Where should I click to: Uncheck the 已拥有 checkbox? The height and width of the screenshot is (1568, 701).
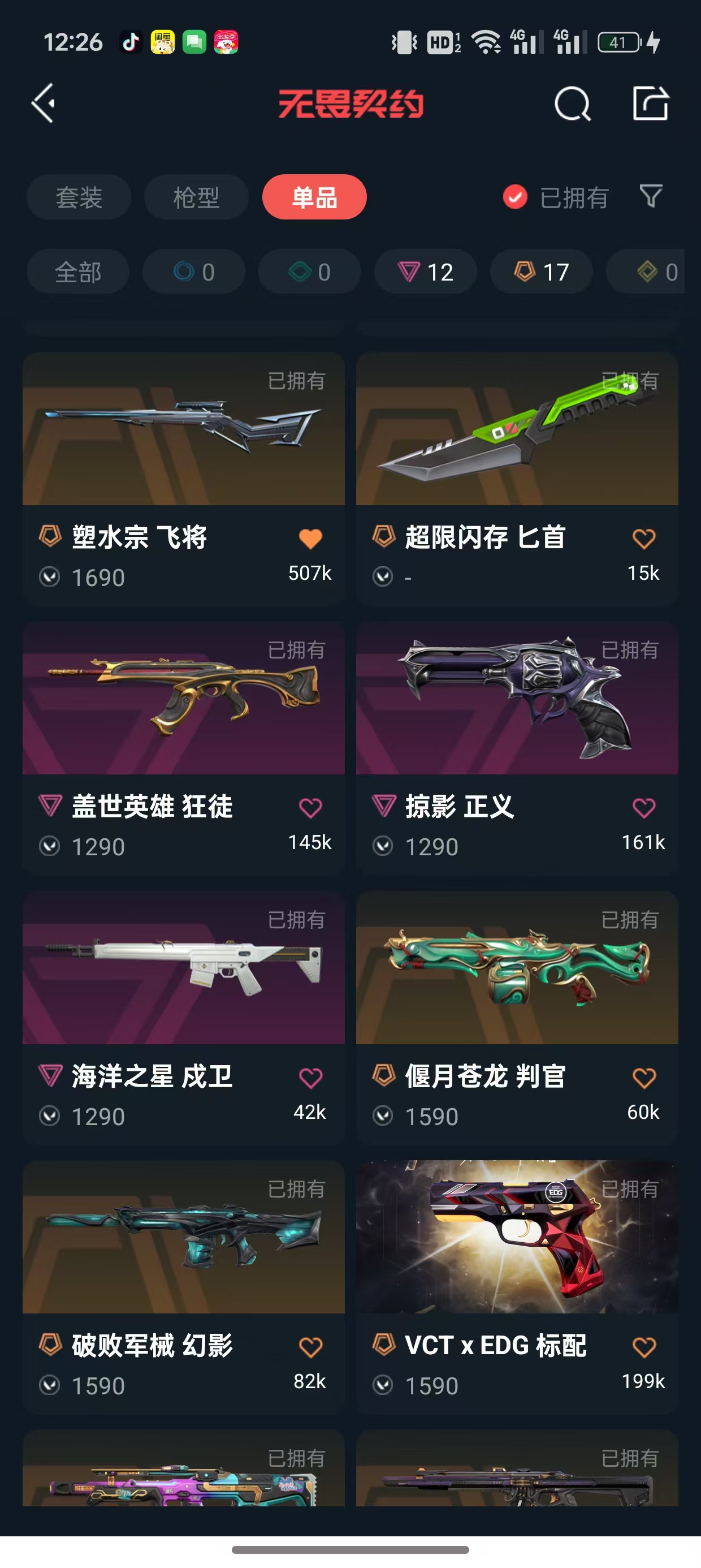515,197
